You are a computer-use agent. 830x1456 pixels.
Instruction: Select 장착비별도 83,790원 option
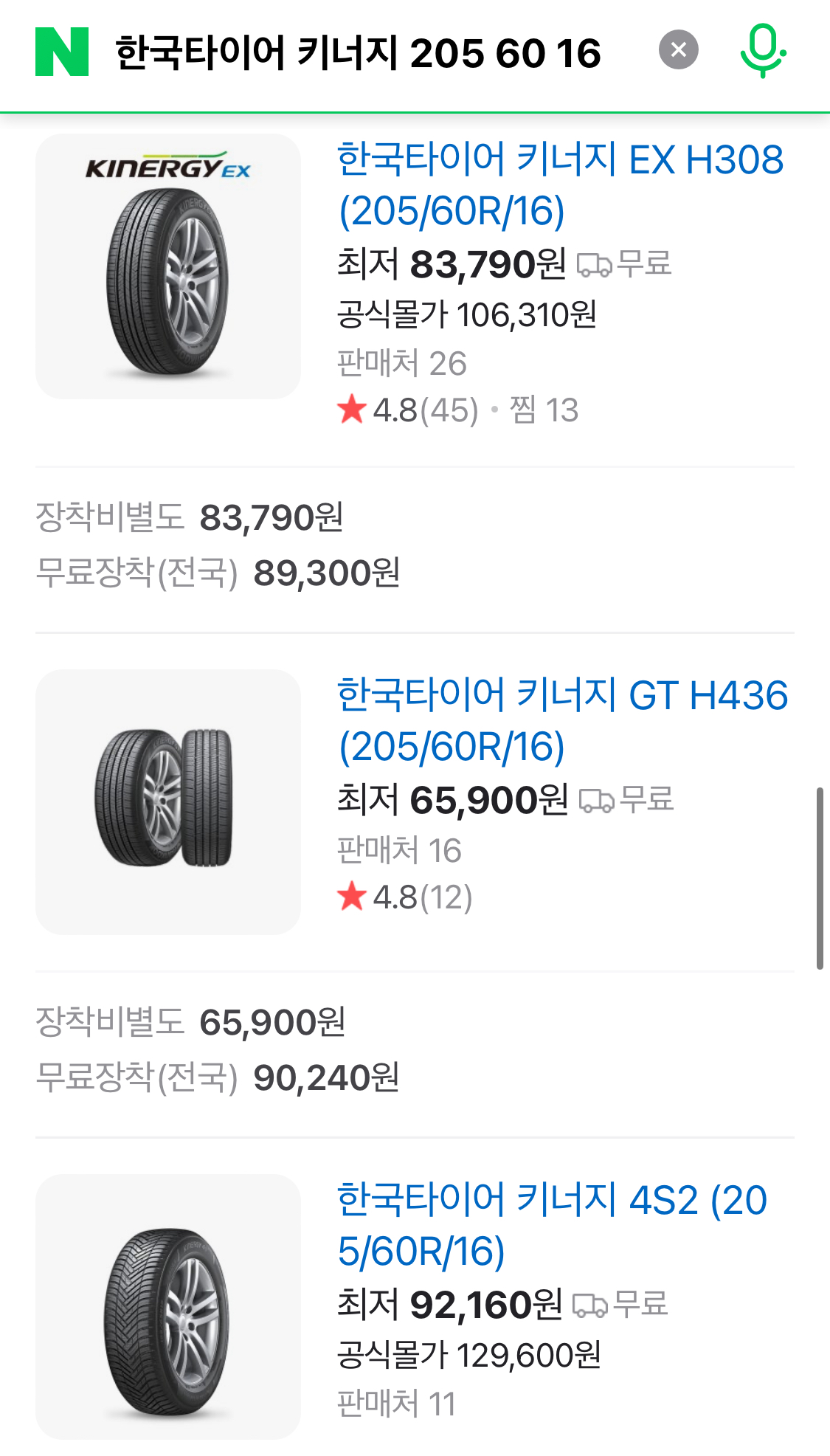coord(190,517)
